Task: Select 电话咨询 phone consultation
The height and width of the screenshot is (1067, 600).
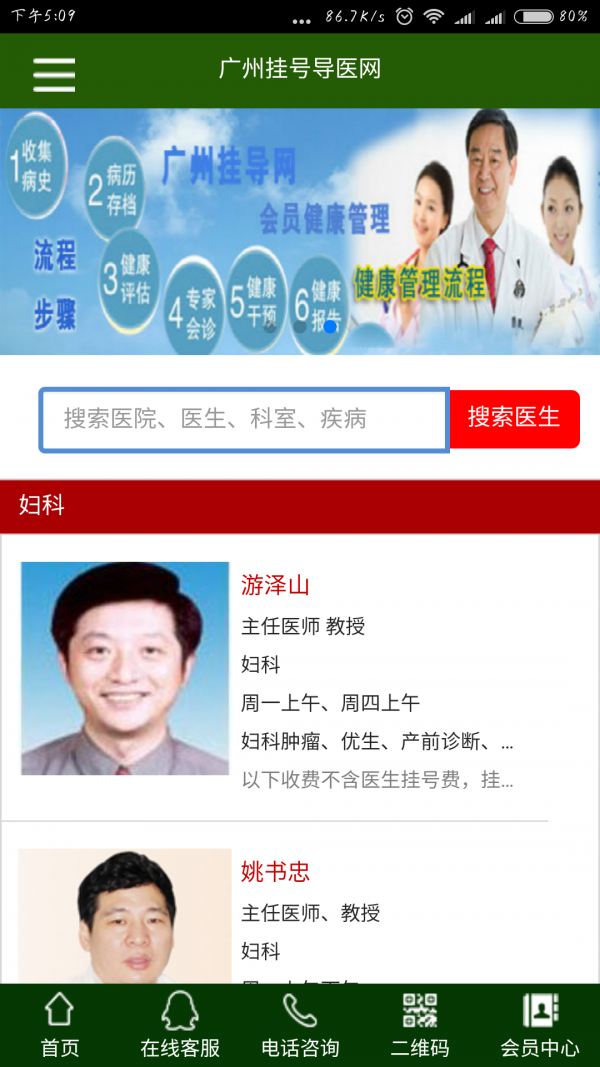Action: pos(300,1025)
